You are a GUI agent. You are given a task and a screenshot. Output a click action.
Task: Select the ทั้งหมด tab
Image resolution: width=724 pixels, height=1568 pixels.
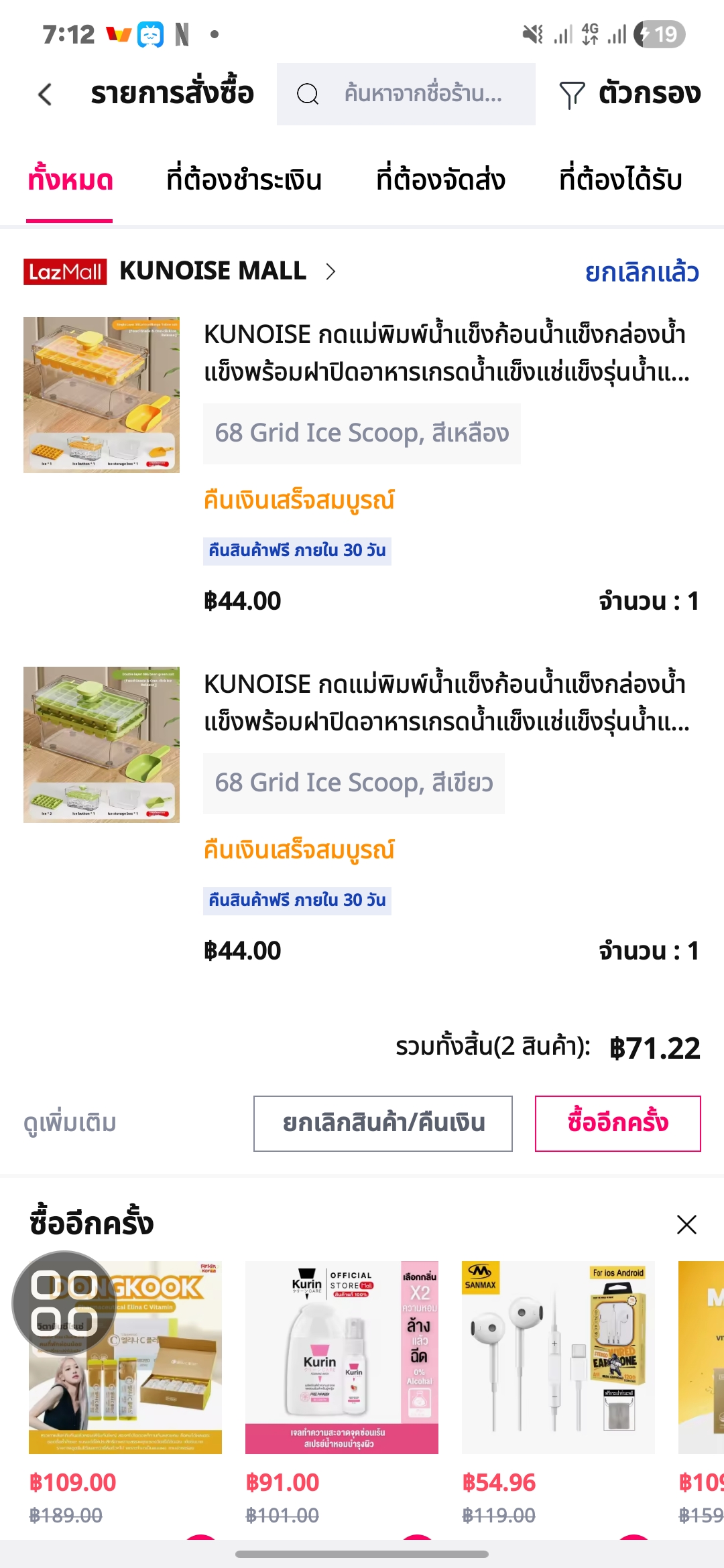[70, 180]
